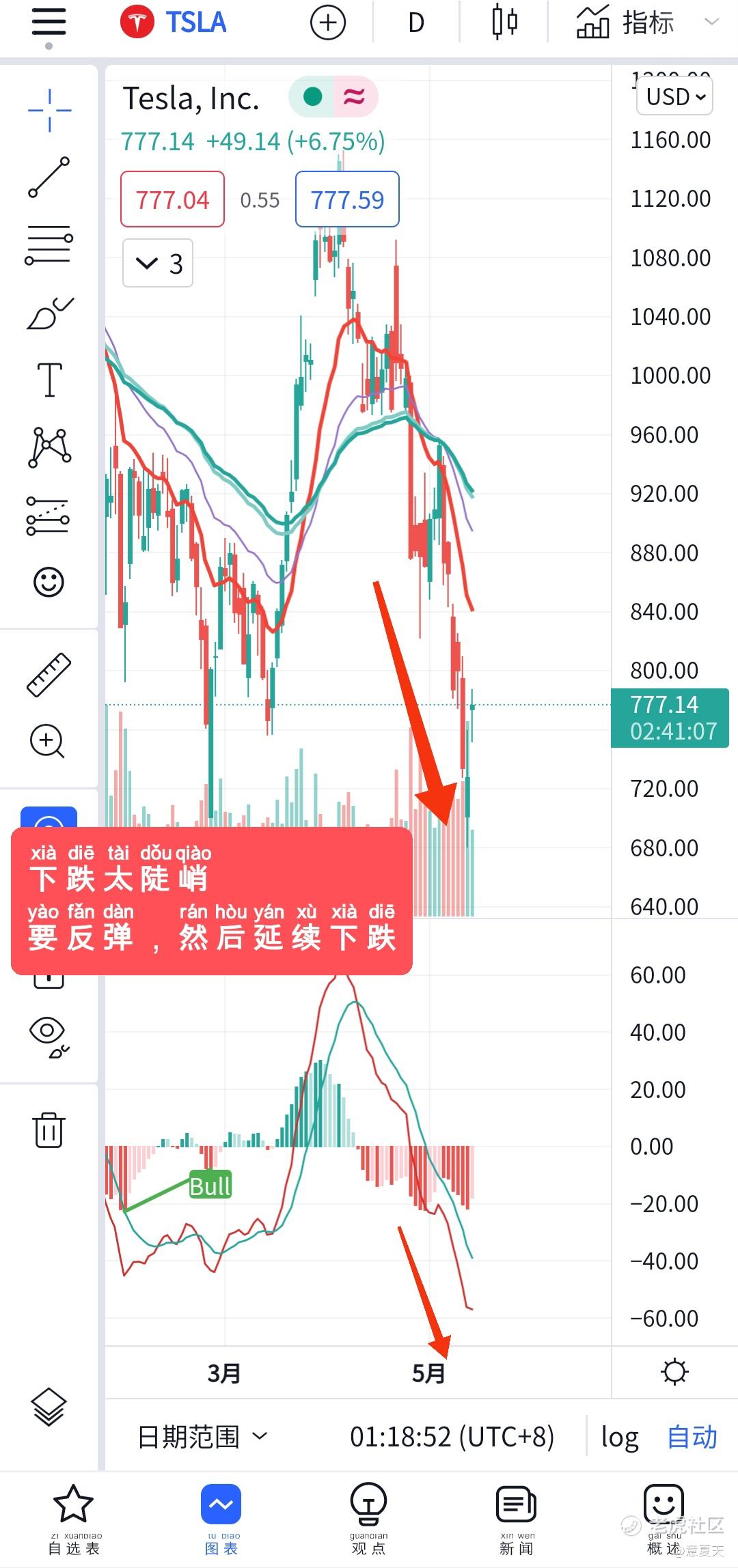Screen dimensions: 738x1568
Task: Tap the 777.59 buy price button
Action: pos(347,199)
